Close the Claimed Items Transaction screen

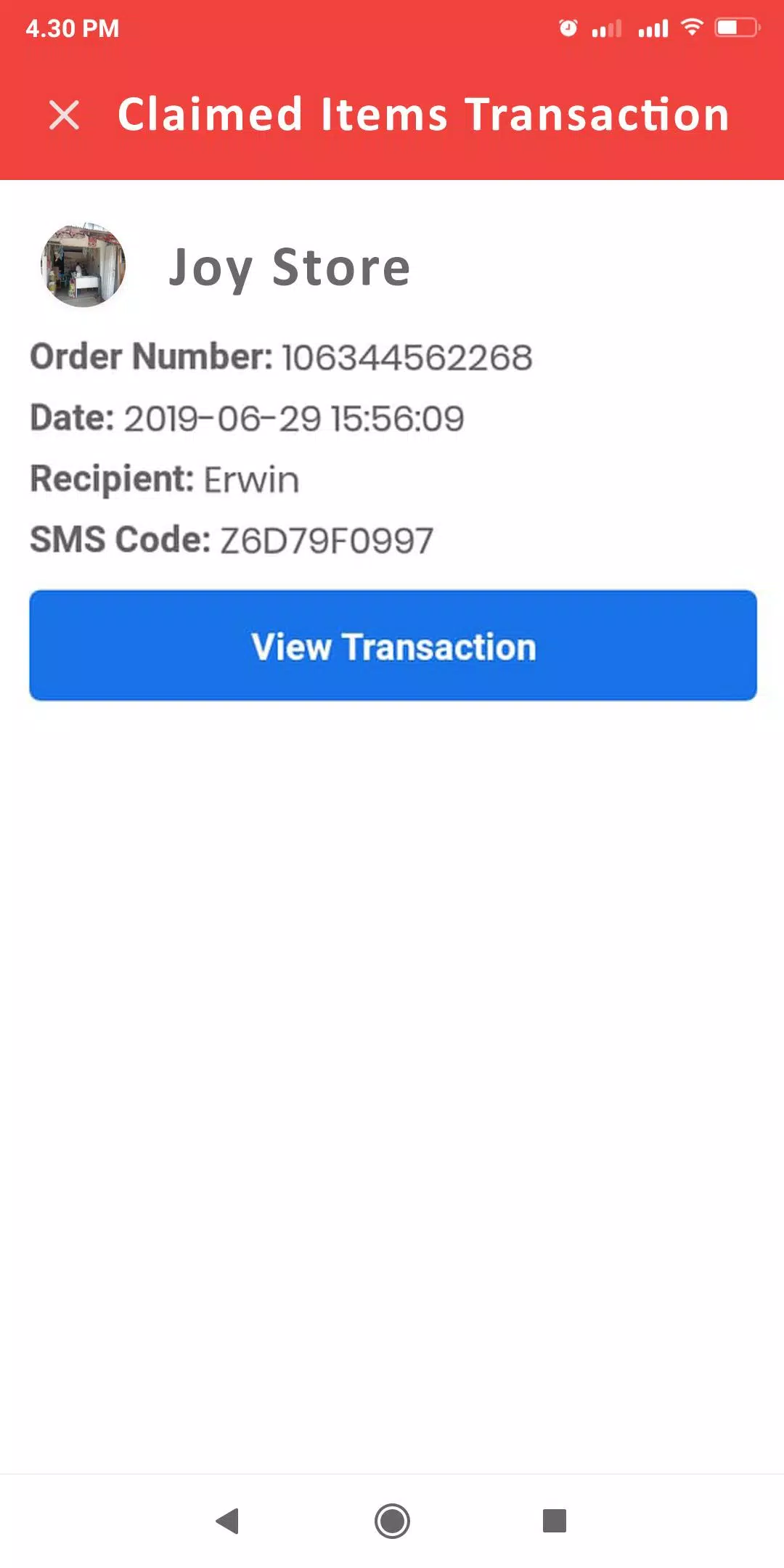click(64, 115)
